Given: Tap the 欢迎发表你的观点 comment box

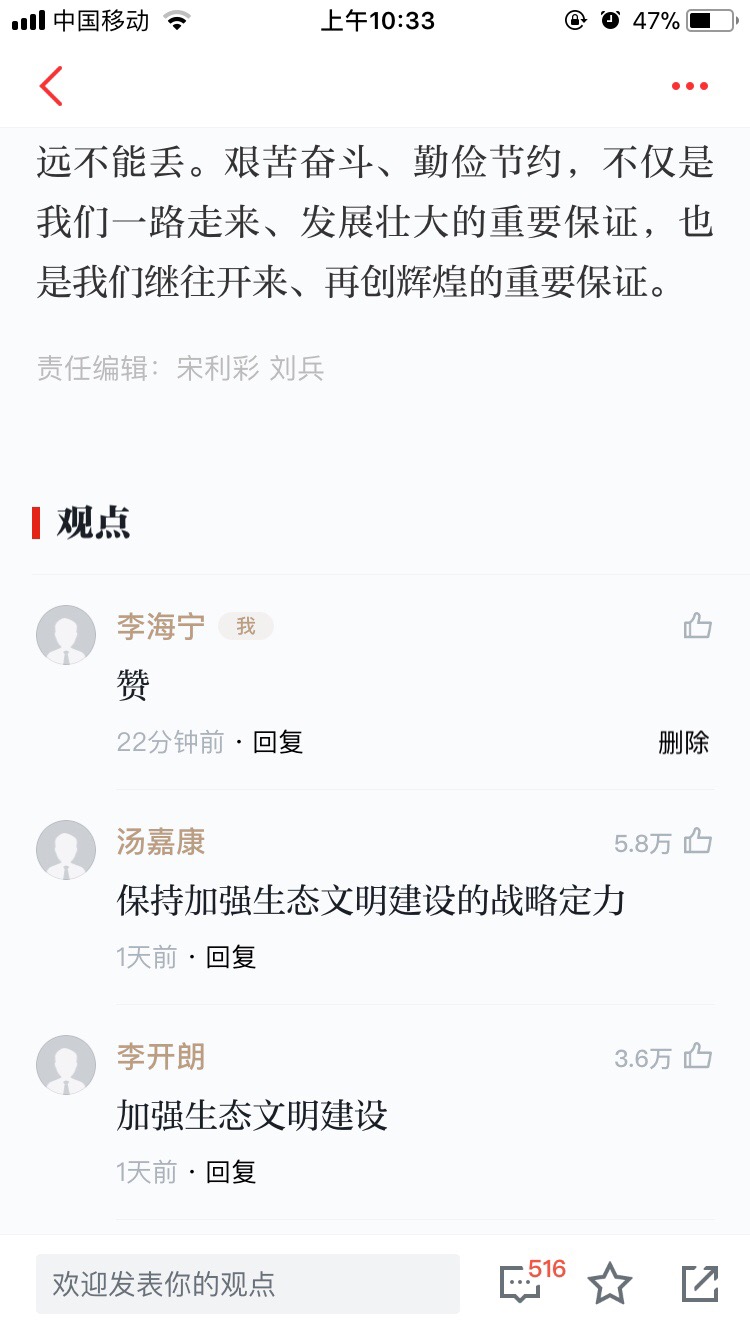Looking at the screenshot, I should pyautogui.click(x=247, y=1284).
